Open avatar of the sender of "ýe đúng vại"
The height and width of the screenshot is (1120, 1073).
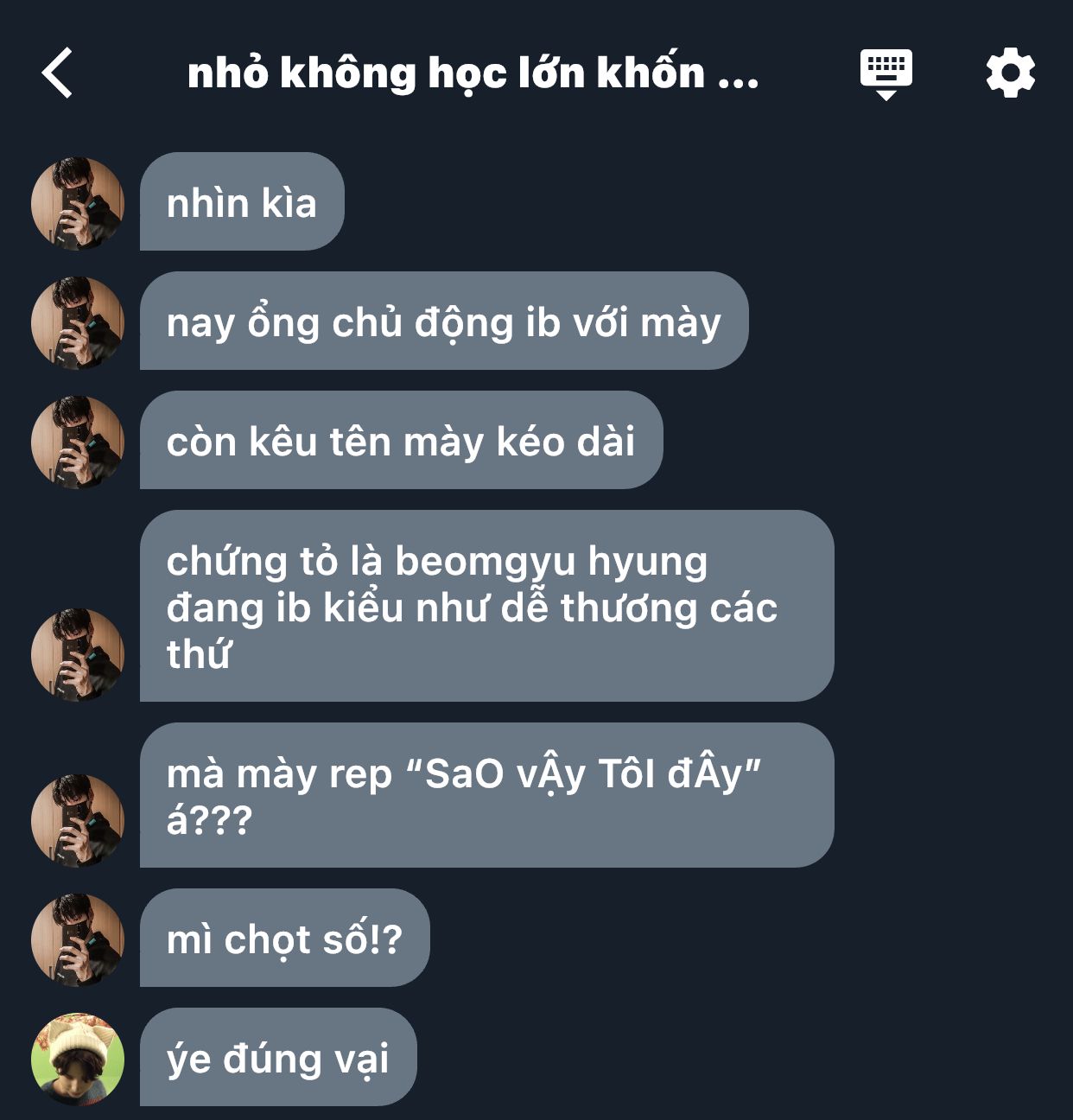[x=78, y=1059]
